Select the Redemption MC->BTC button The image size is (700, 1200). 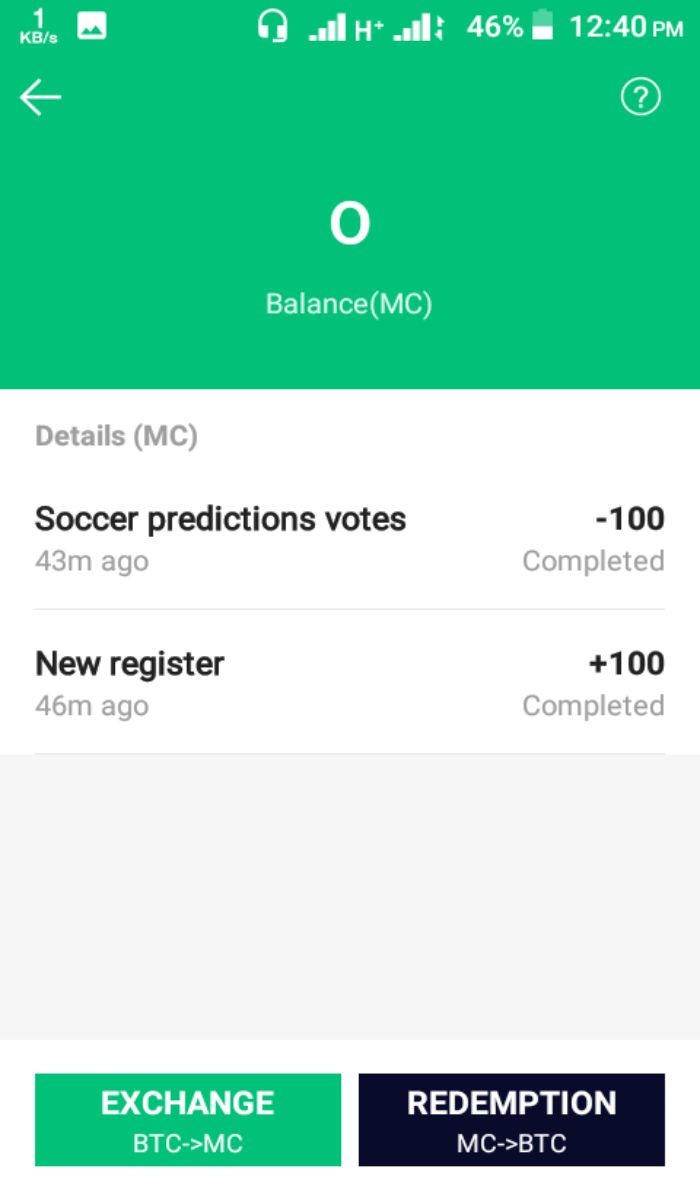tap(511, 1119)
